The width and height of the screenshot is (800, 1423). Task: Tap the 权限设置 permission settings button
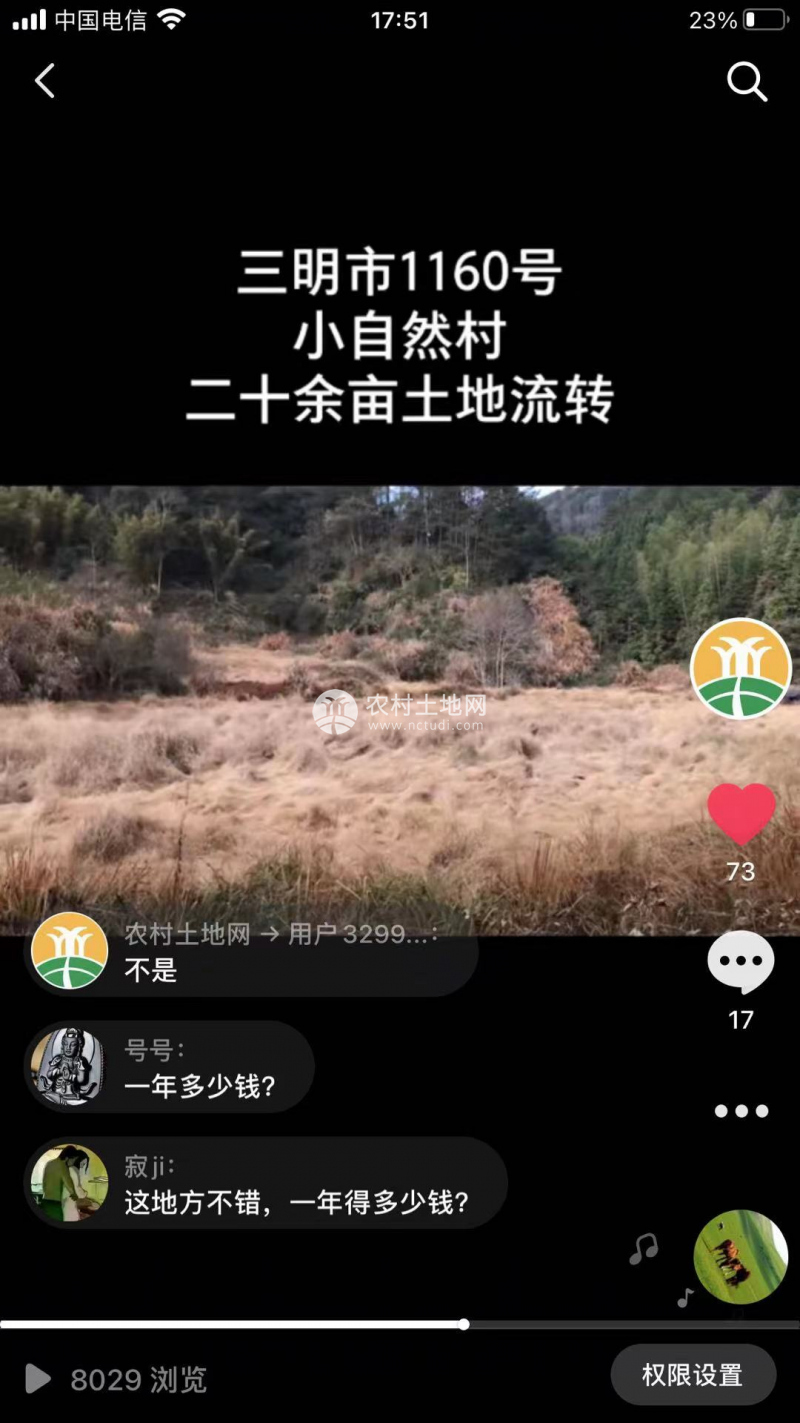(693, 1375)
